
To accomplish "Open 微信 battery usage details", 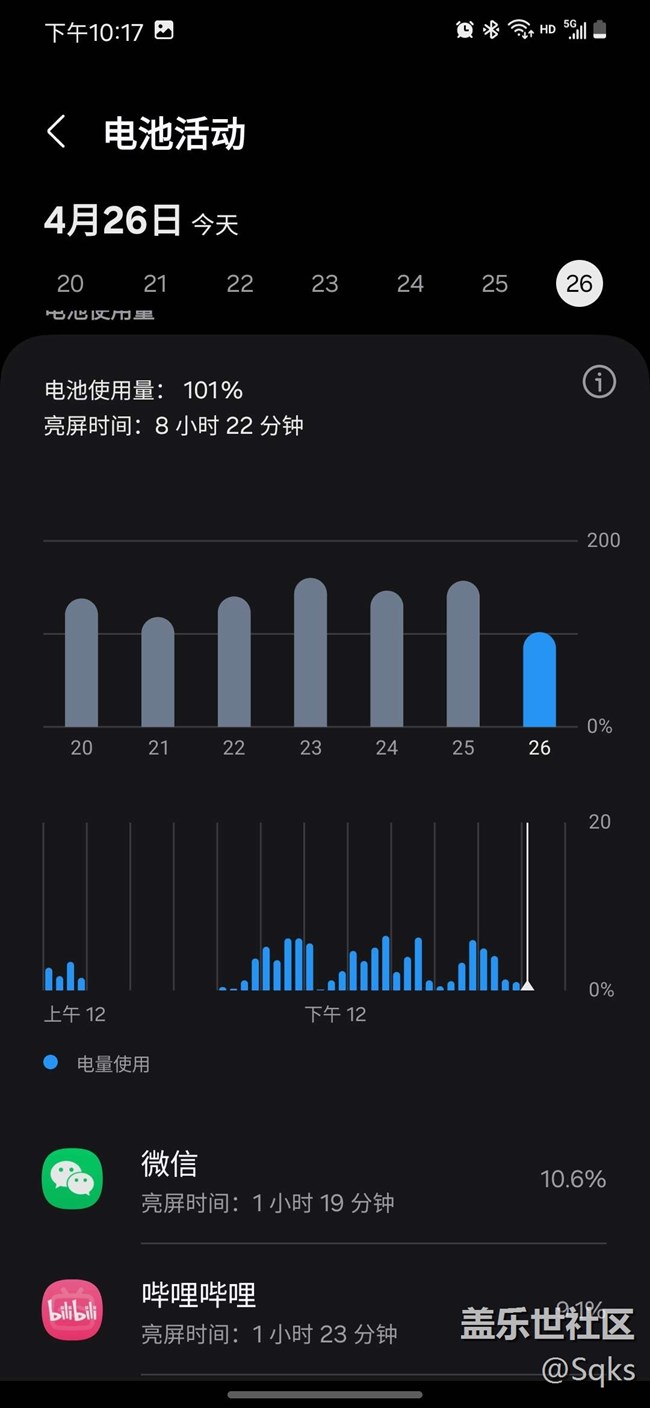I will [x=324, y=1181].
